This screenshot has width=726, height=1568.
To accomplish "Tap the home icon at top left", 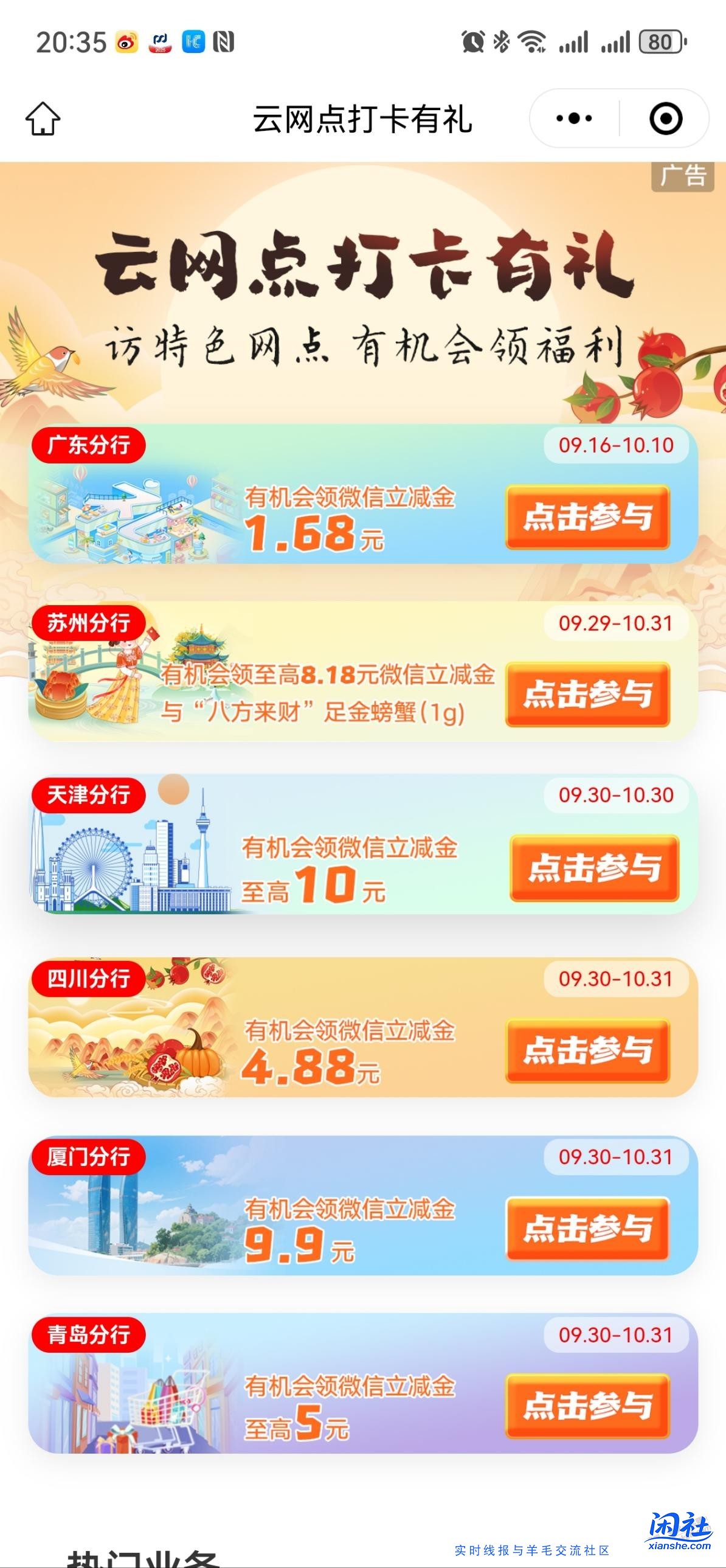I will pos(44,119).
